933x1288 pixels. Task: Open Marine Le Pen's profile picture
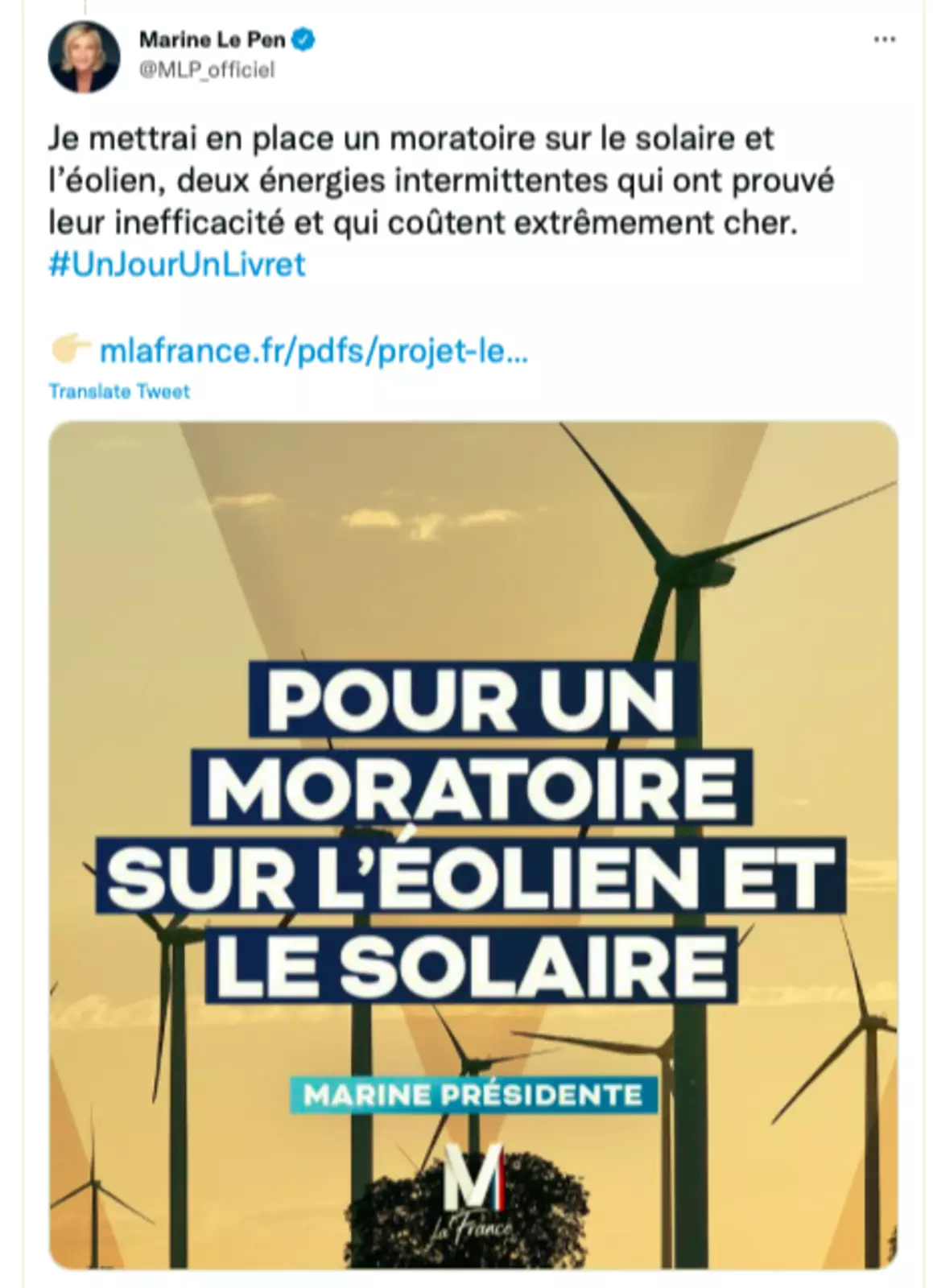(84, 56)
